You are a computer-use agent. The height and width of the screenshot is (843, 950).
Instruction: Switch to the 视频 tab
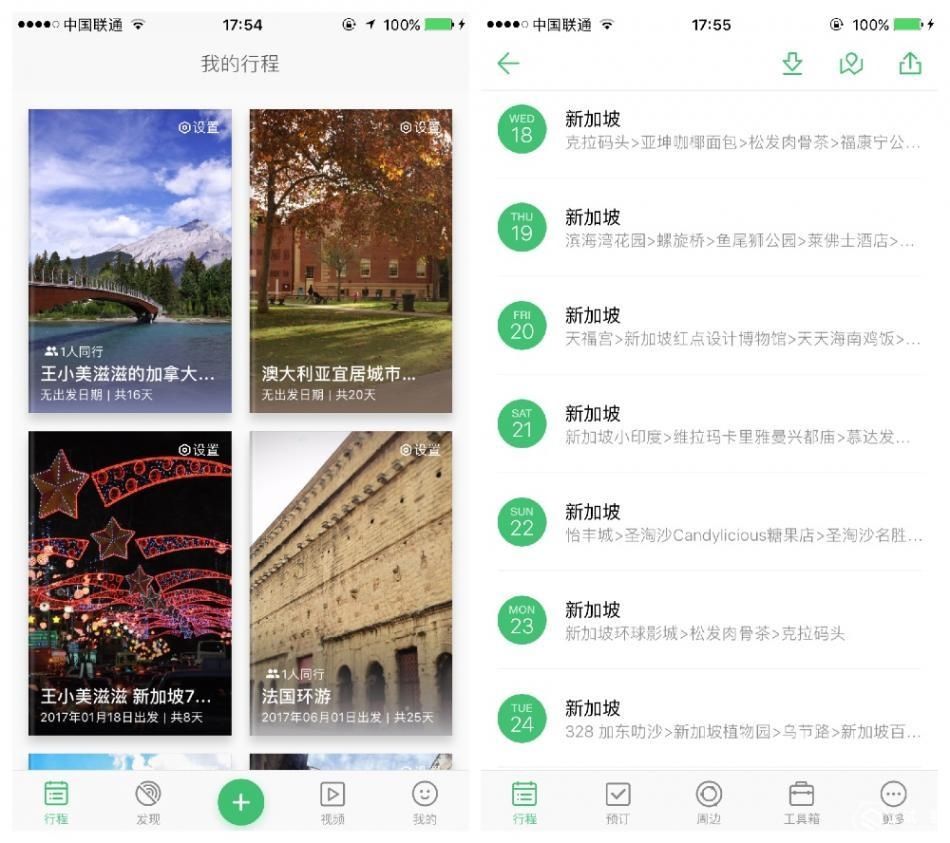(332, 802)
